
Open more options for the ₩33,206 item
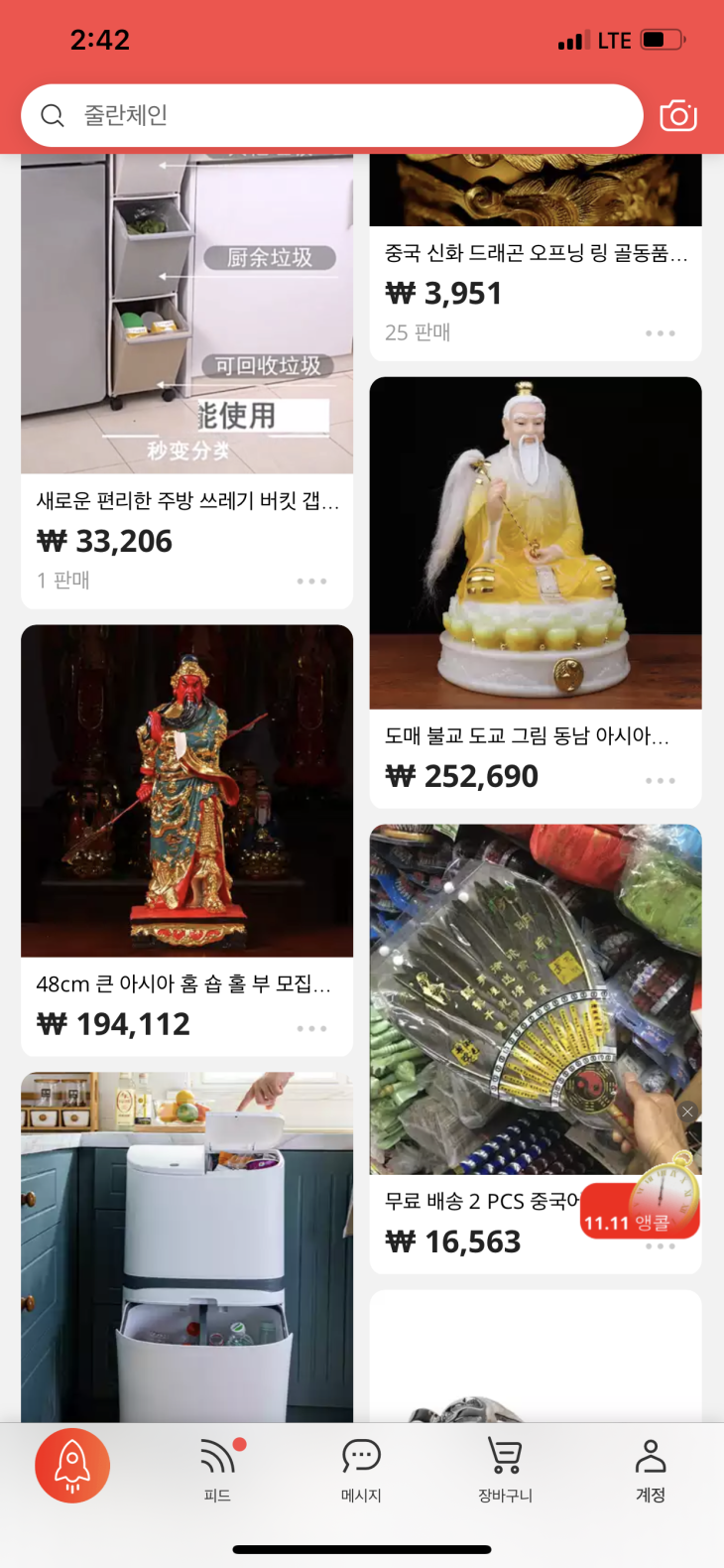click(x=311, y=582)
